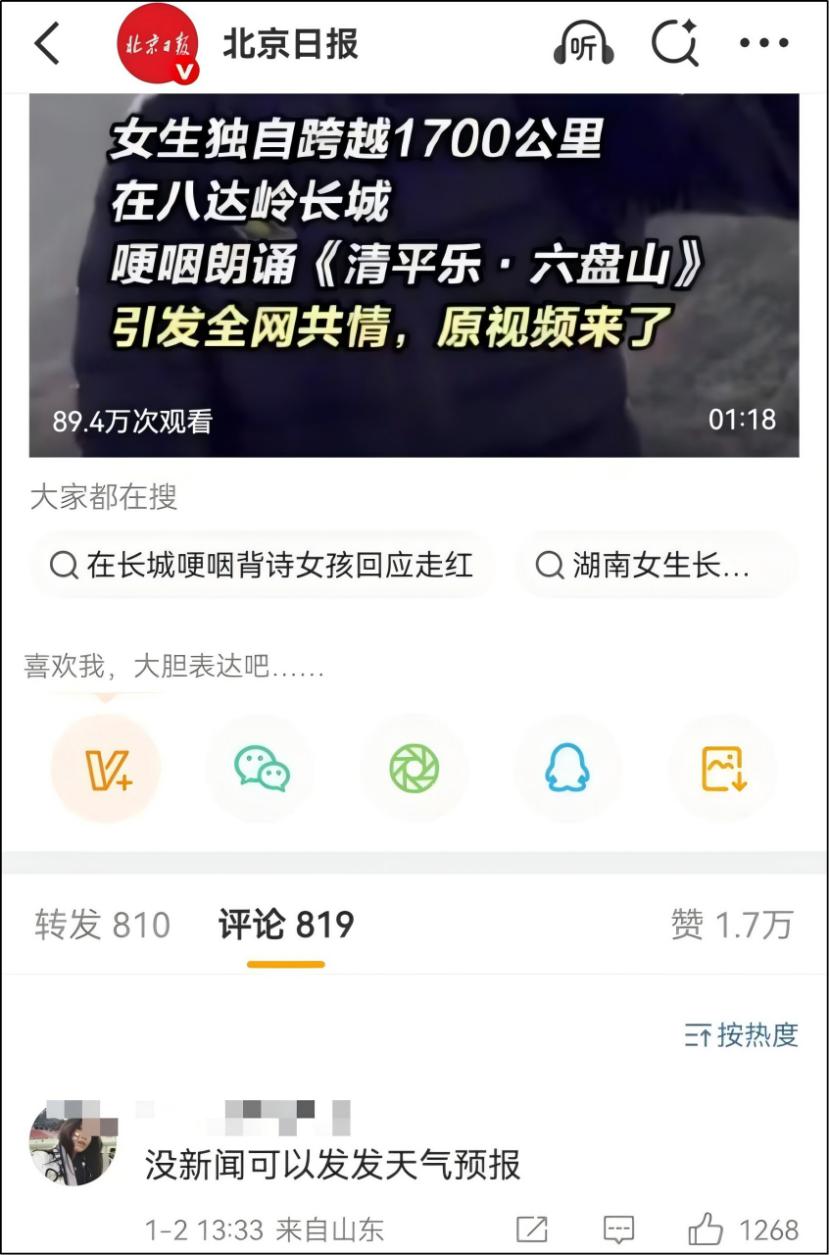Open the 北京日报 profile avatar
The width and height of the screenshot is (830, 1255).
[x=158, y=45]
